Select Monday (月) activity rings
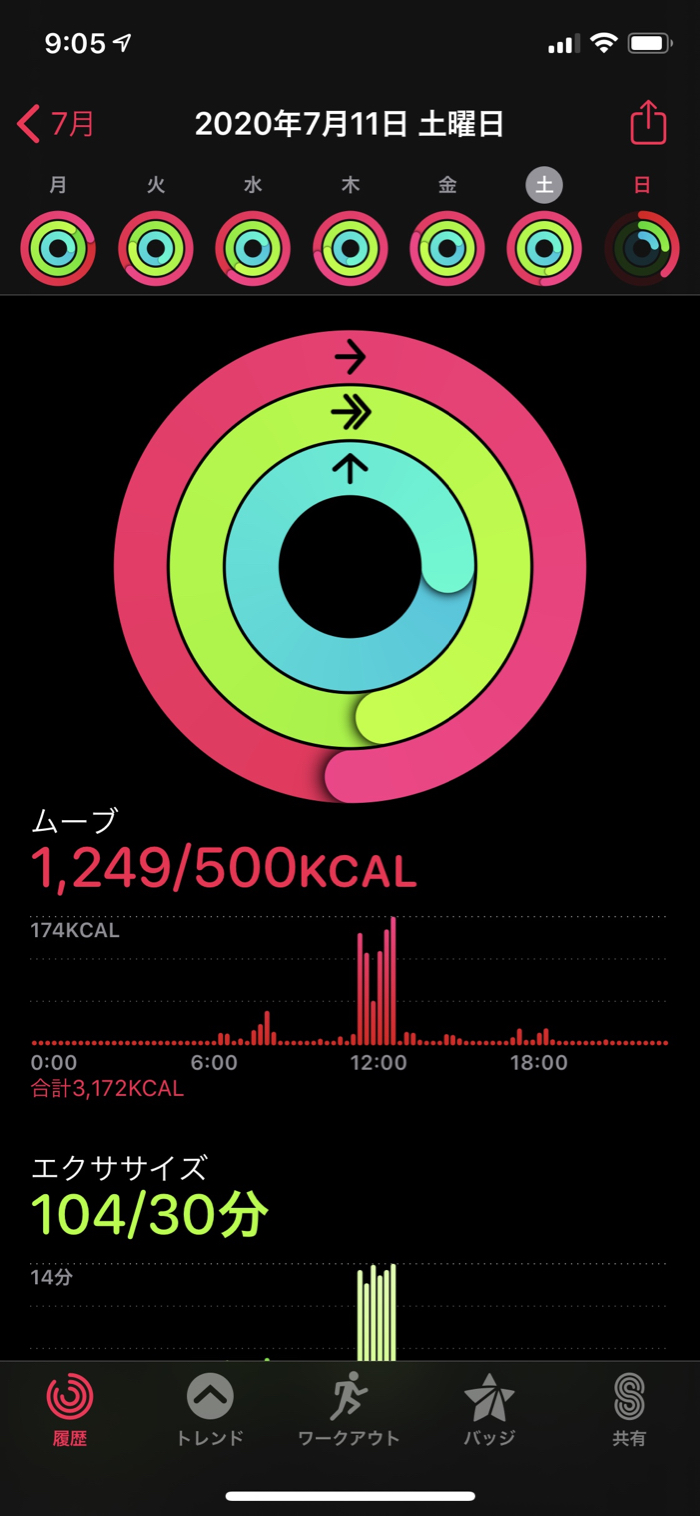 [x=58, y=249]
